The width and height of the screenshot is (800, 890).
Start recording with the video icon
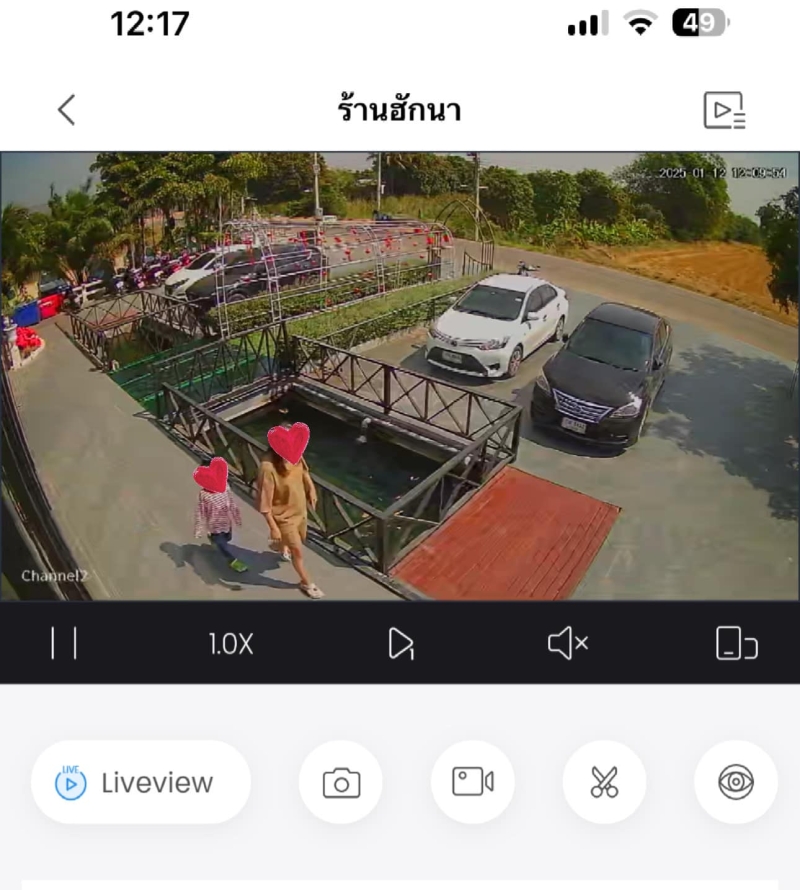[x=473, y=782]
